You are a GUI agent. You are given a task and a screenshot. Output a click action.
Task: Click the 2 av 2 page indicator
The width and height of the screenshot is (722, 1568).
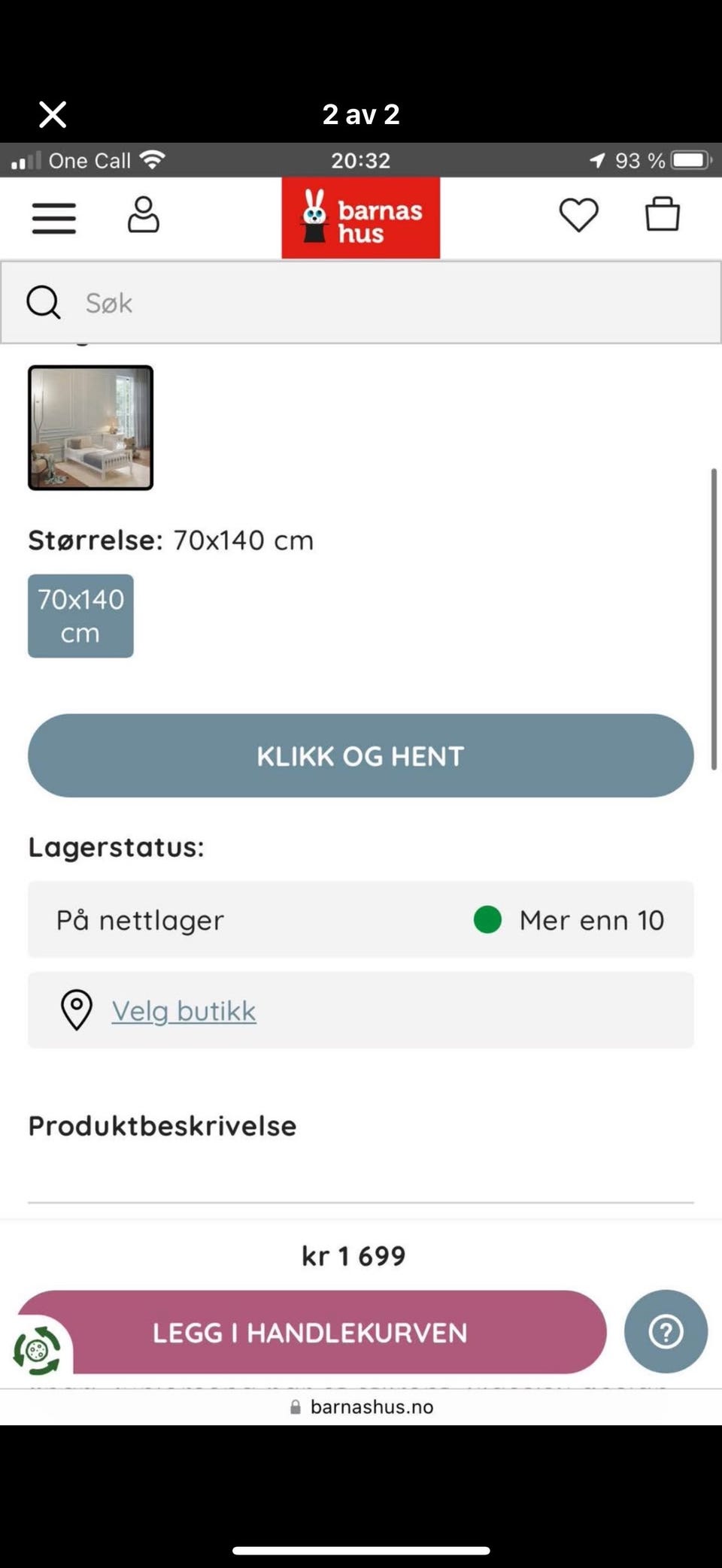point(360,114)
